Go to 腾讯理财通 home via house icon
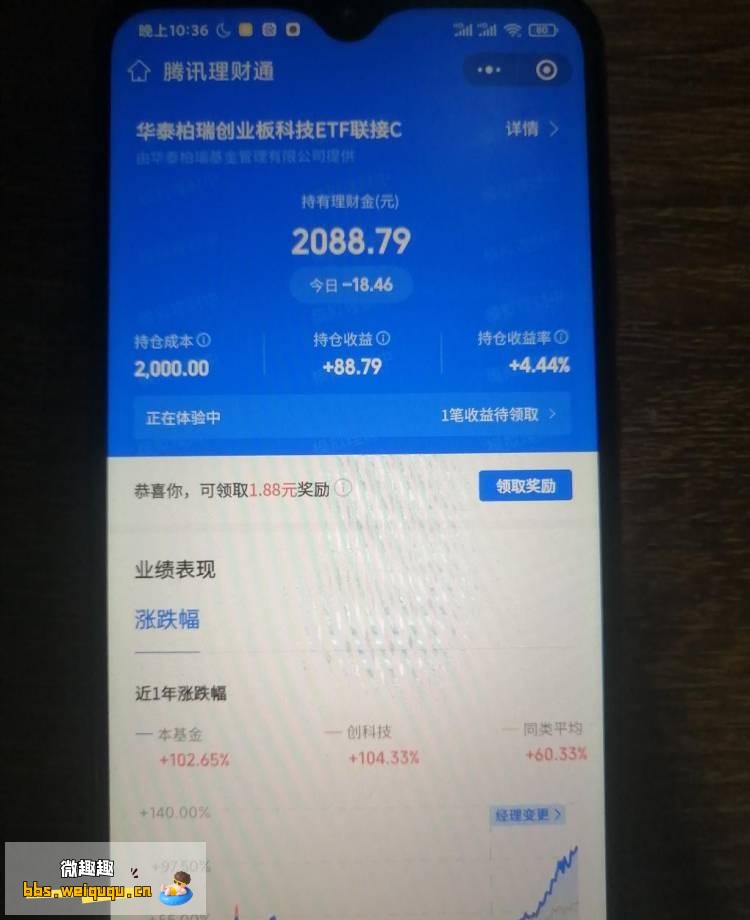The width and height of the screenshot is (750, 920). 138,71
